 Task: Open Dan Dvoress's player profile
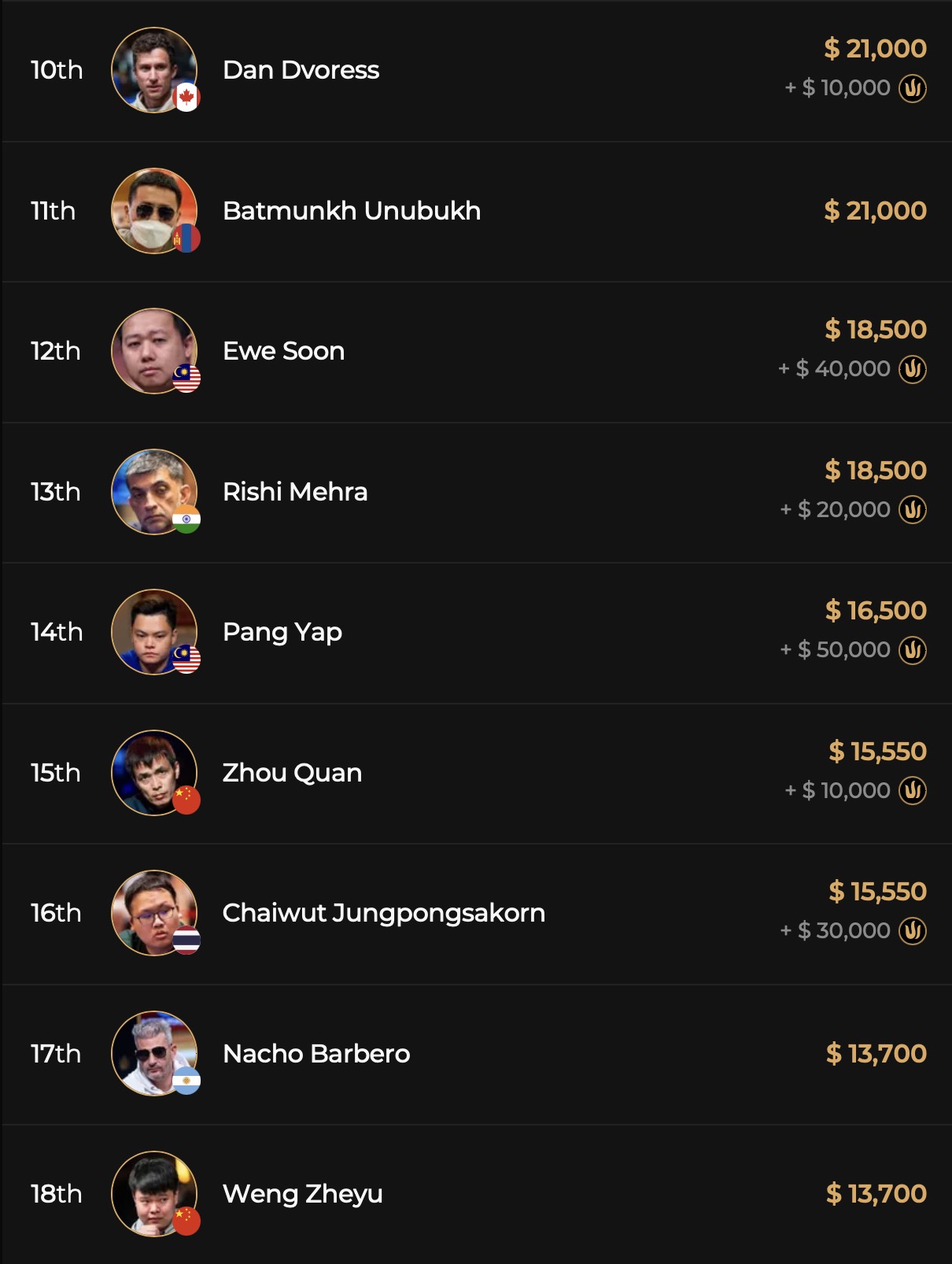301,70
